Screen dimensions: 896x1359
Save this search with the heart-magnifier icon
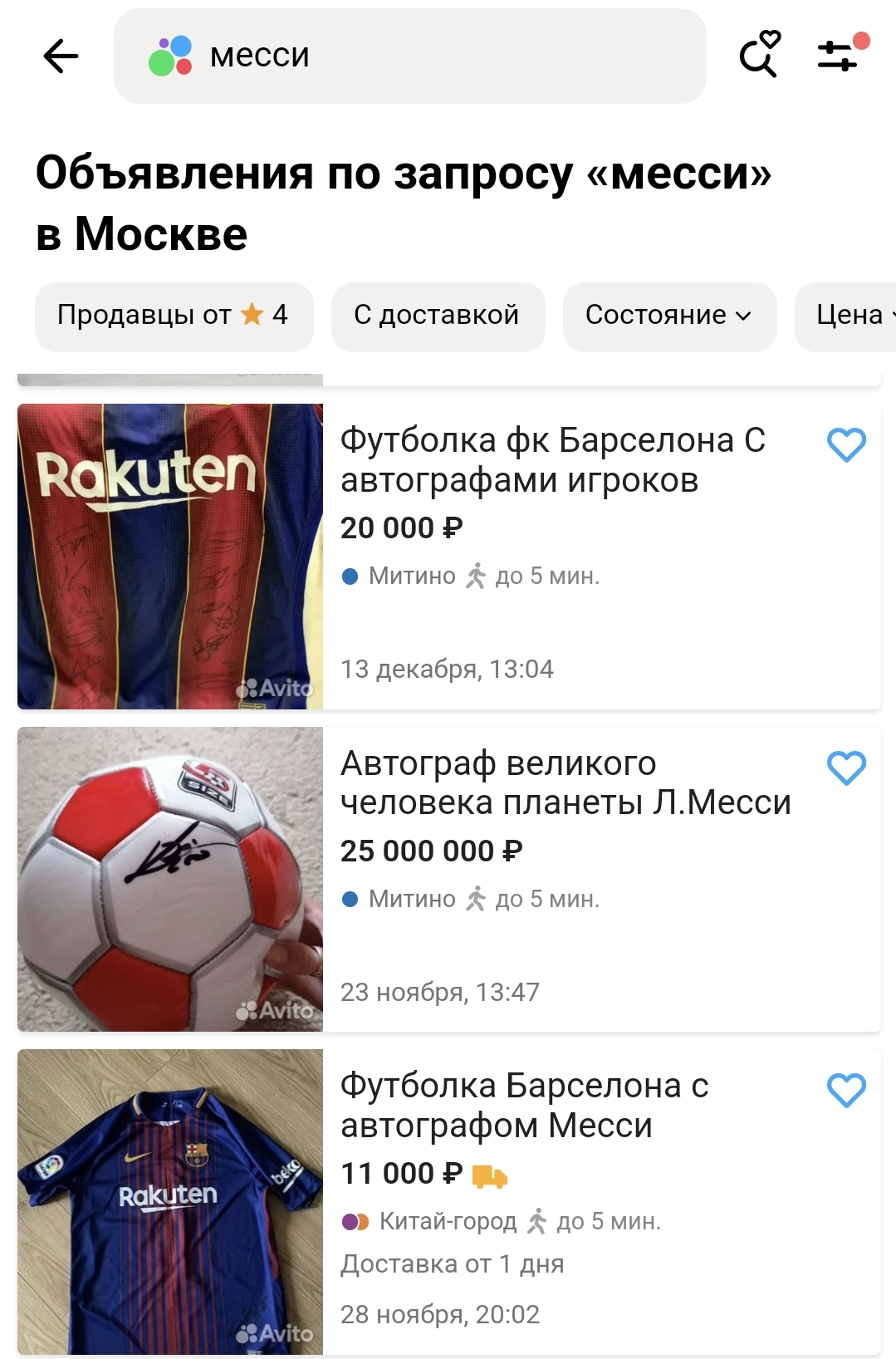point(760,55)
